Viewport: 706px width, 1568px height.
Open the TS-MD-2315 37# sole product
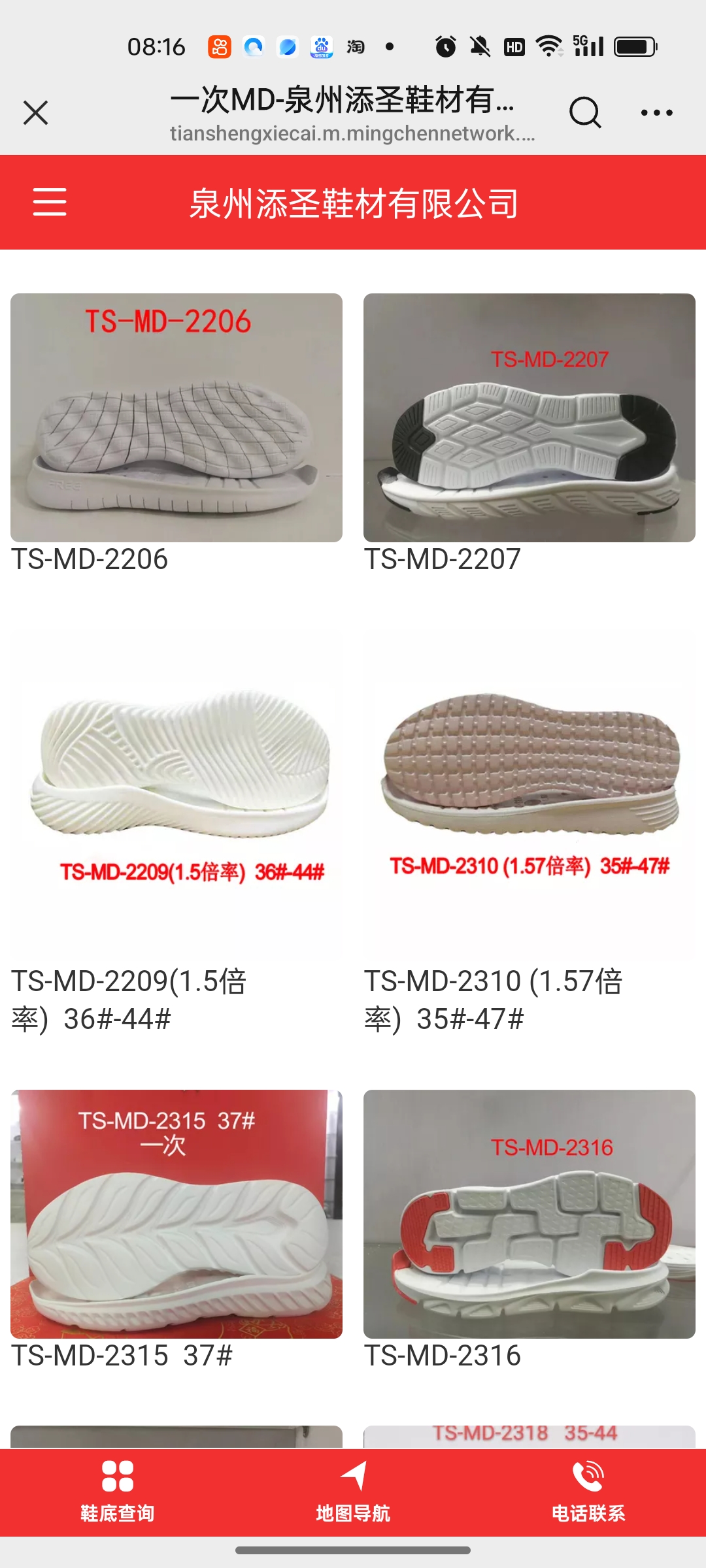(x=176, y=1214)
